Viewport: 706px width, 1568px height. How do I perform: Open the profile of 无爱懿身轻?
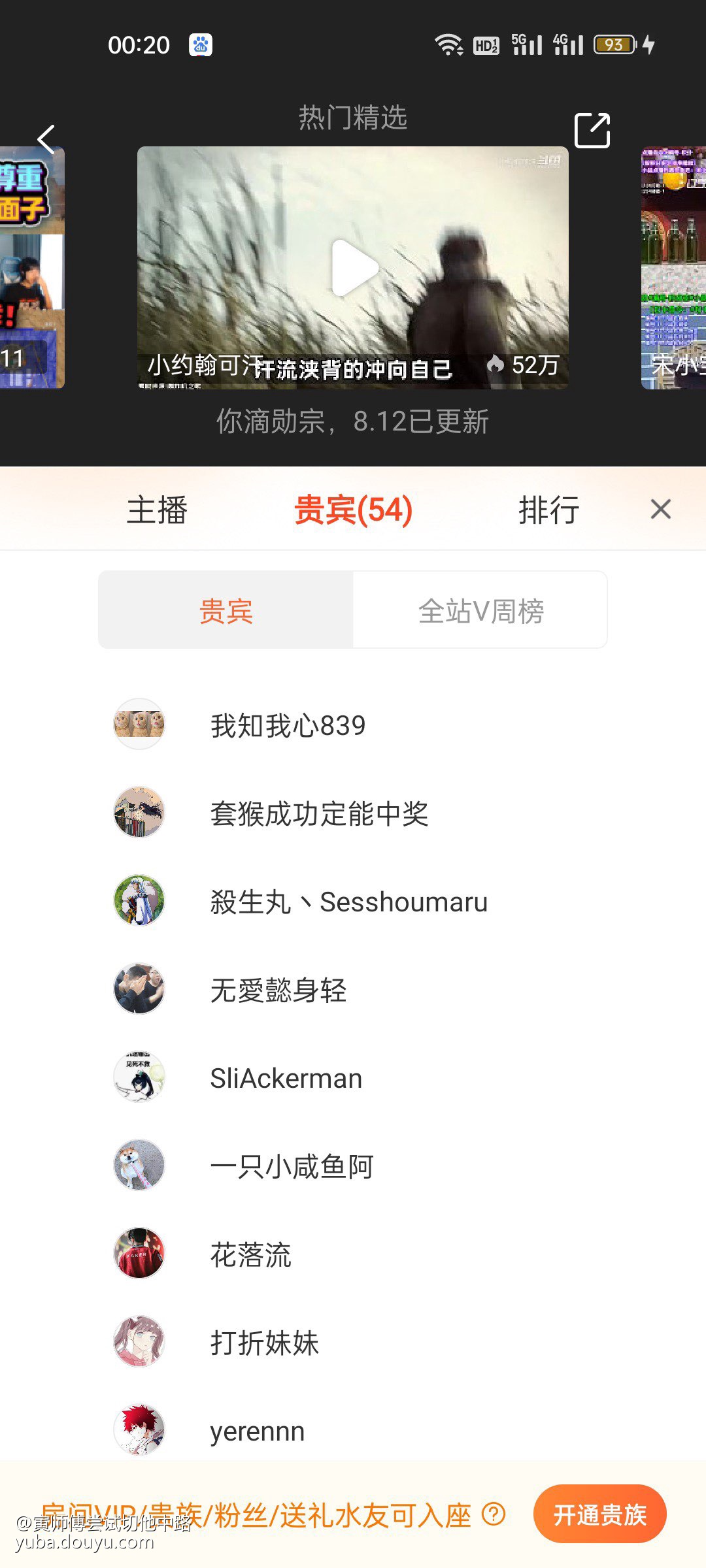pyautogui.click(x=278, y=990)
